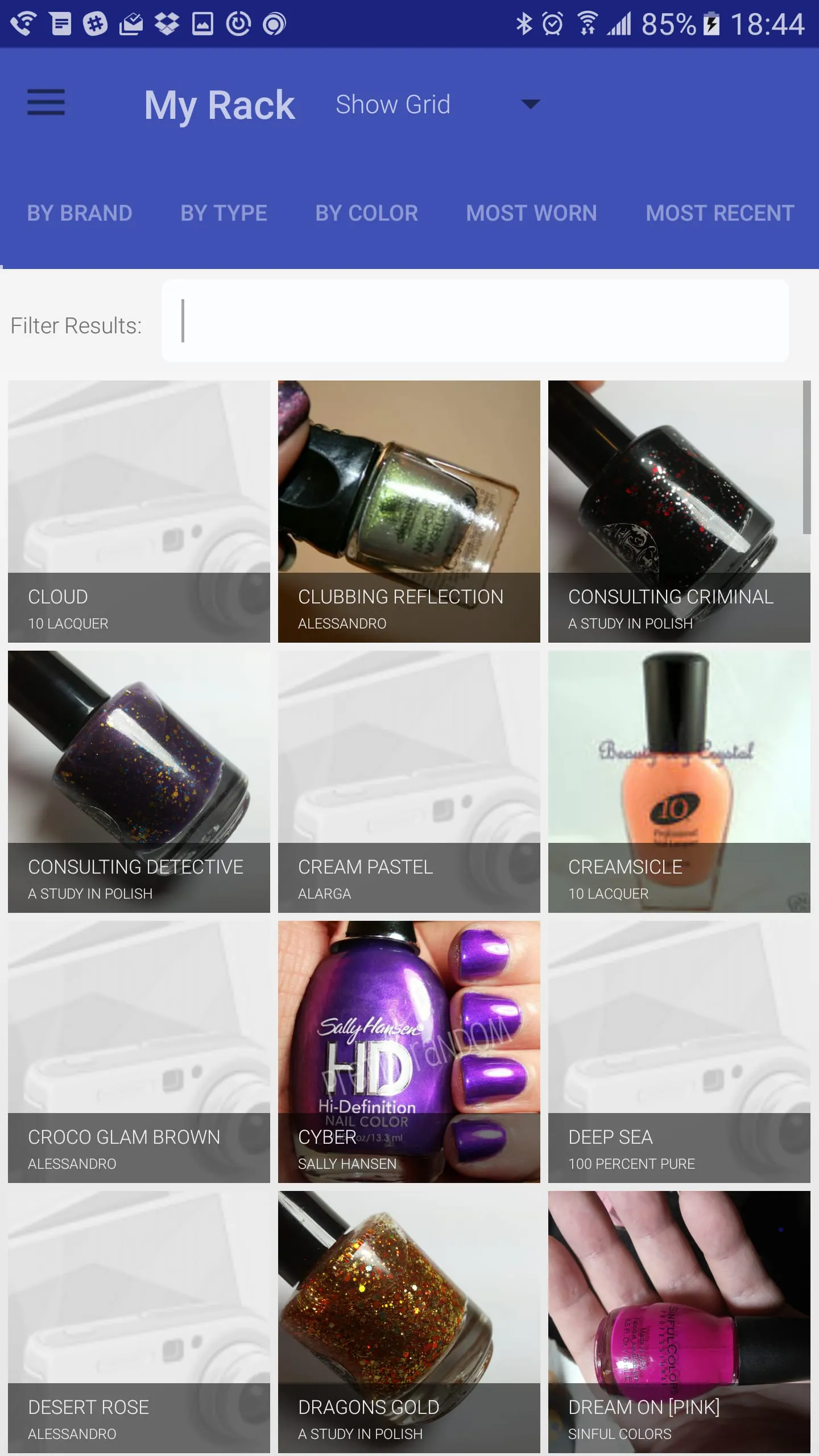Viewport: 819px width, 1456px height.
Task: View Clubbing Reflection by Alessandro
Action: (408, 512)
